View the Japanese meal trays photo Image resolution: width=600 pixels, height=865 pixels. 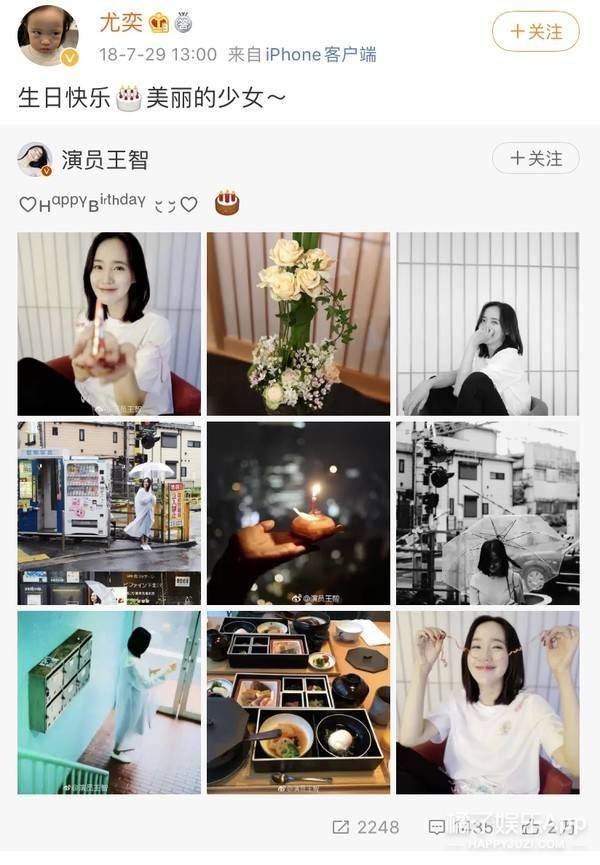tap(298, 702)
